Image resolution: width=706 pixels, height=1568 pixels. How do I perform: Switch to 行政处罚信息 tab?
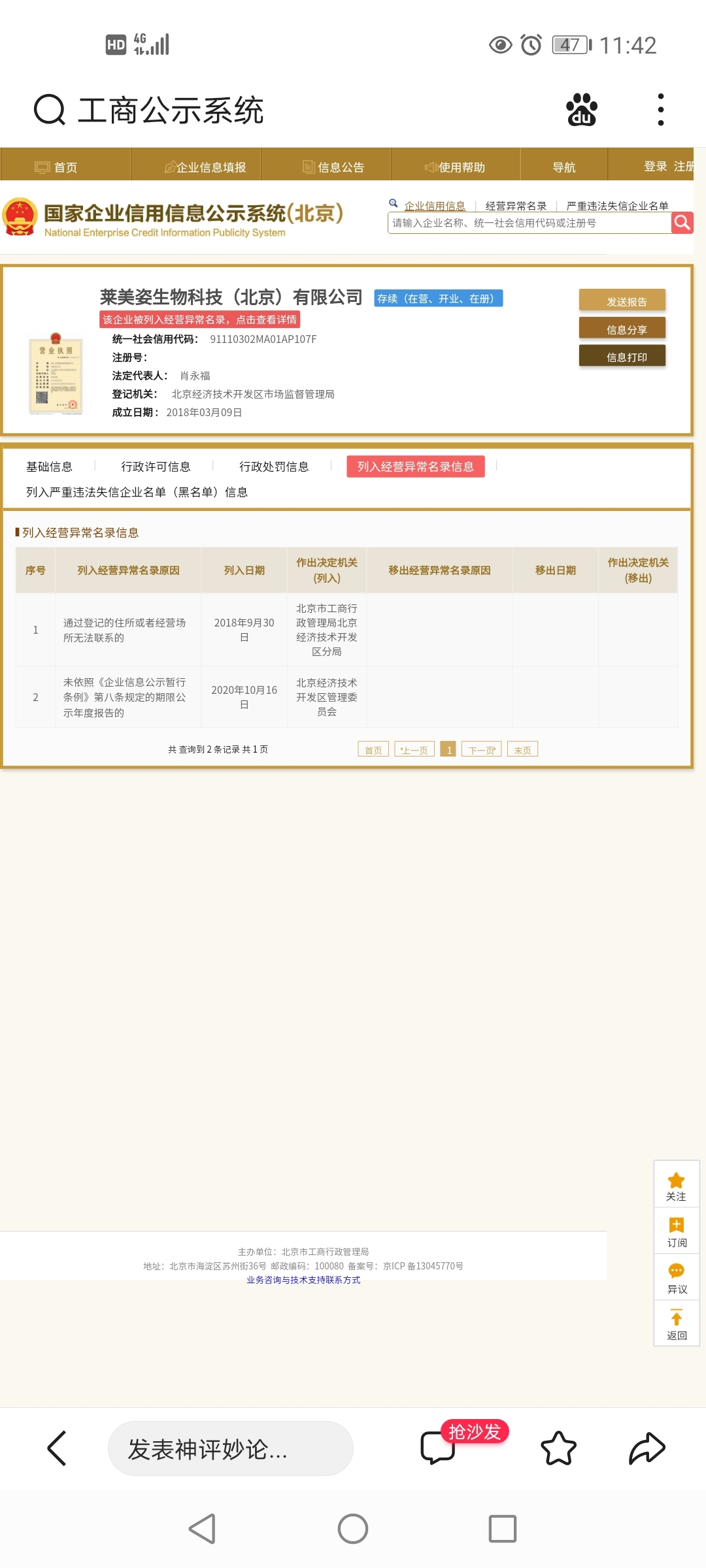click(x=273, y=466)
